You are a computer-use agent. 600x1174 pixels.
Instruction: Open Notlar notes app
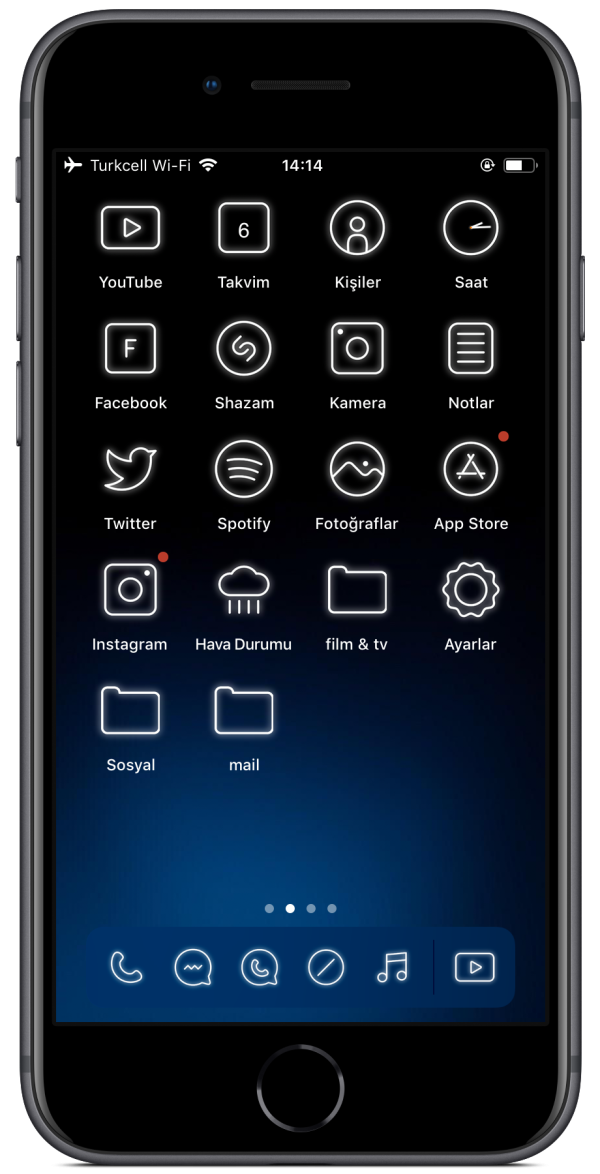pos(470,349)
